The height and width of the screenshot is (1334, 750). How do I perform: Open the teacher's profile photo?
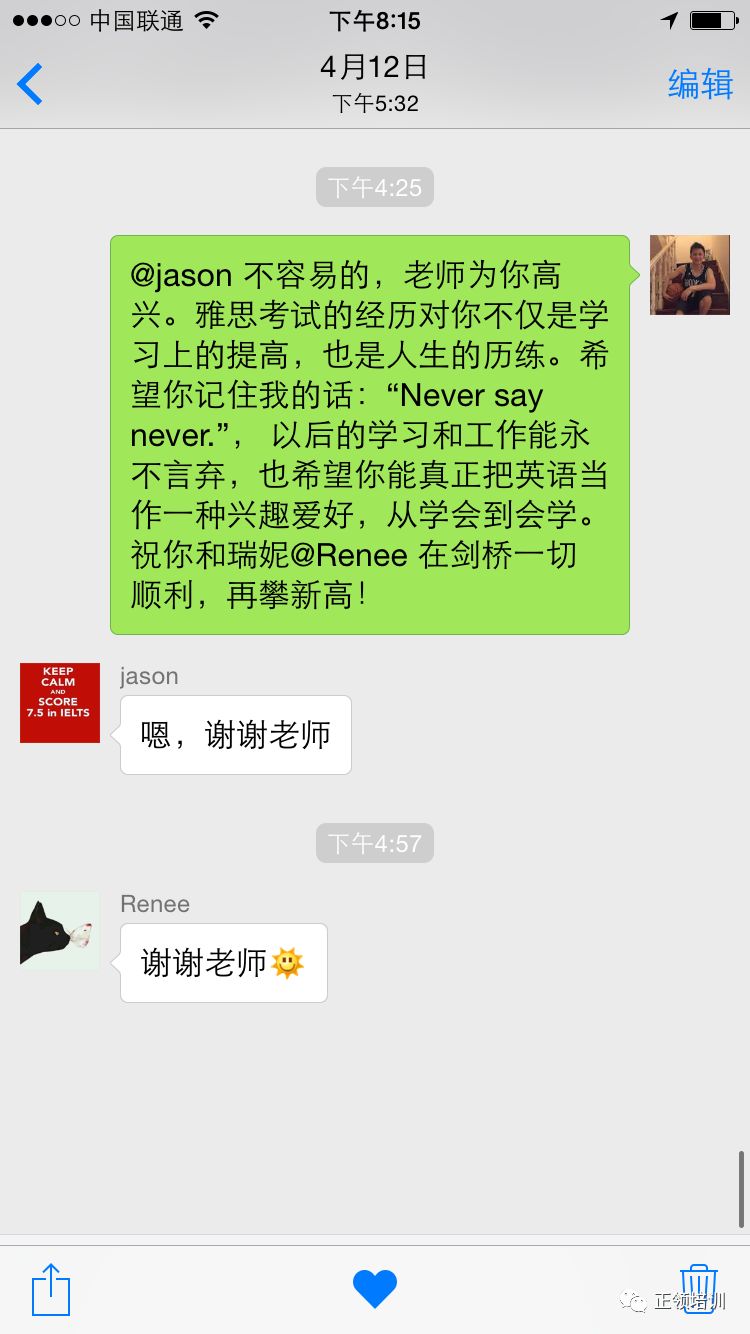[x=689, y=275]
